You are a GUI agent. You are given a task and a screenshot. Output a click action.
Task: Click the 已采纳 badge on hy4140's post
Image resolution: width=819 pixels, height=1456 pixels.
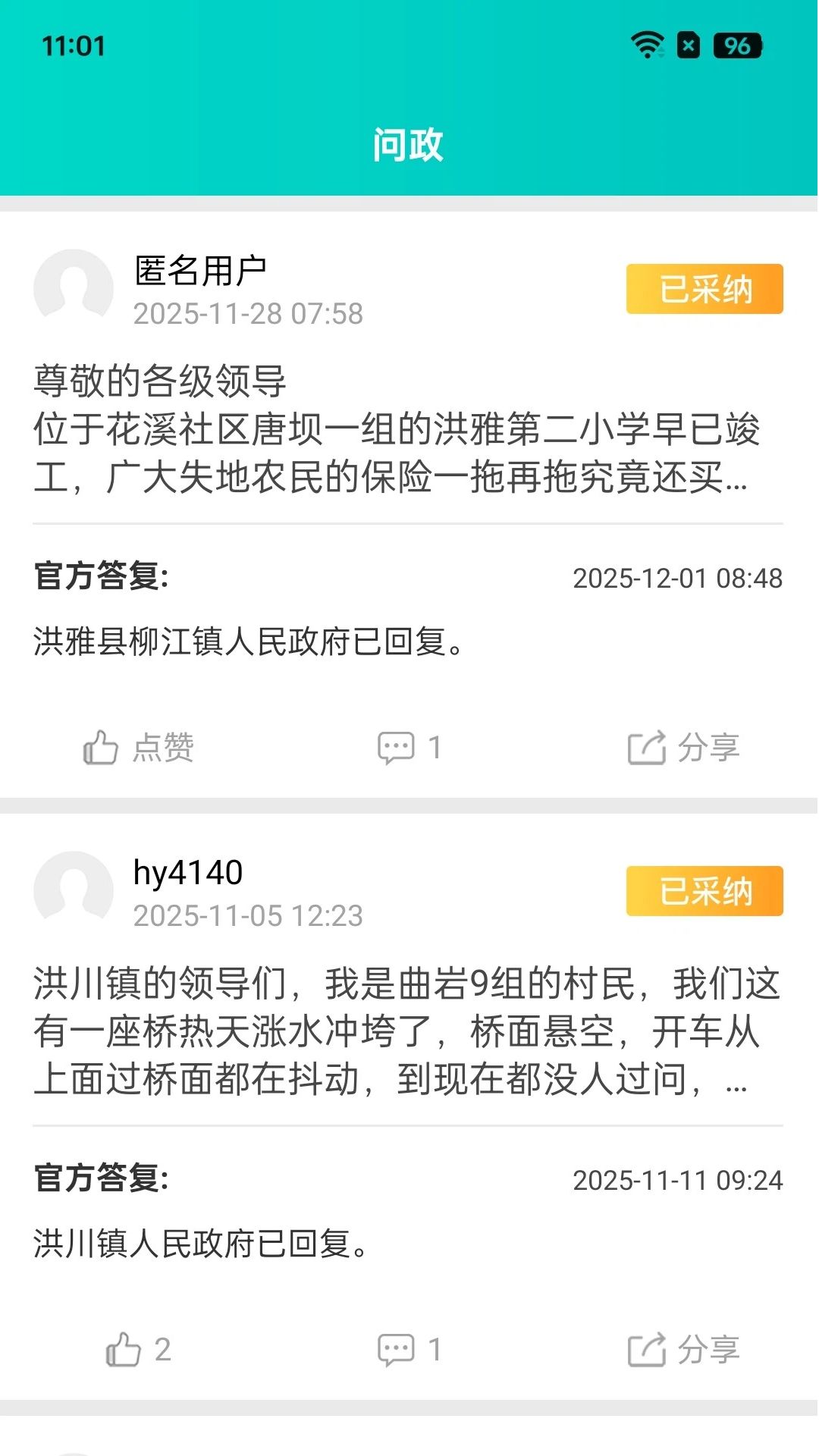(x=704, y=892)
